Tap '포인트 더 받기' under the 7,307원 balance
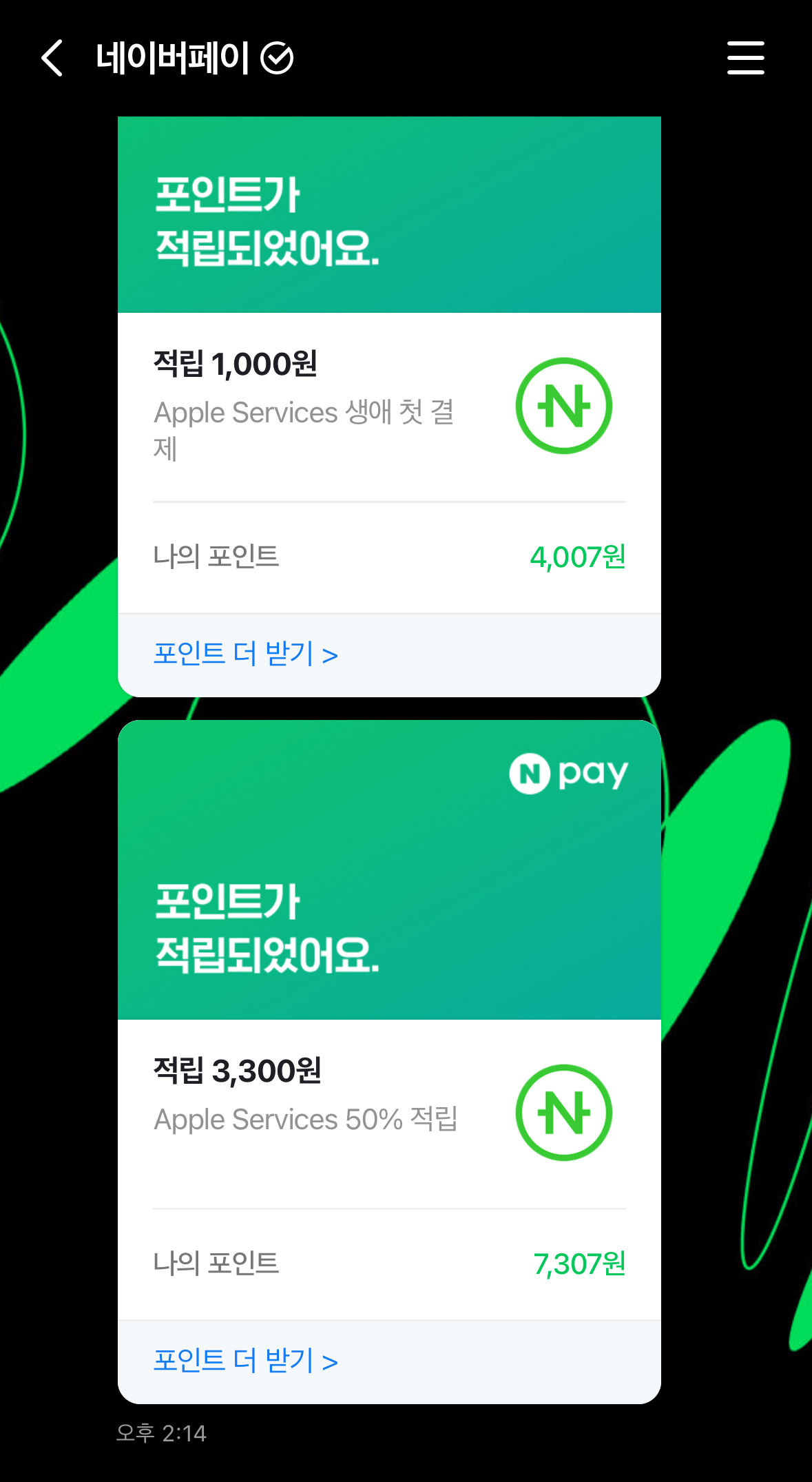This screenshot has width=812, height=1482. click(x=245, y=1361)
